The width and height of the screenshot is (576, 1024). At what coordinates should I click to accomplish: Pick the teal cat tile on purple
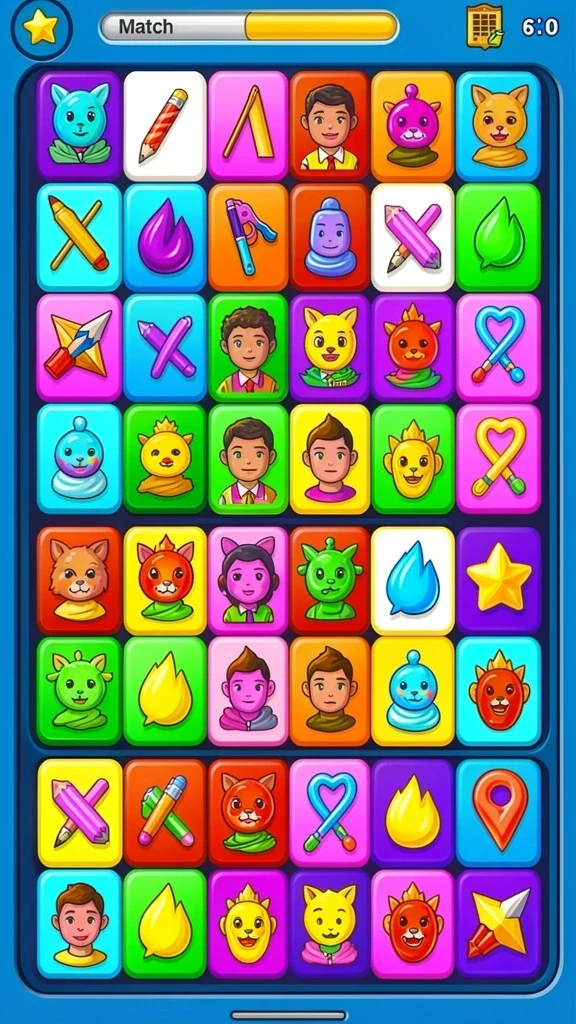pos(79,125)
